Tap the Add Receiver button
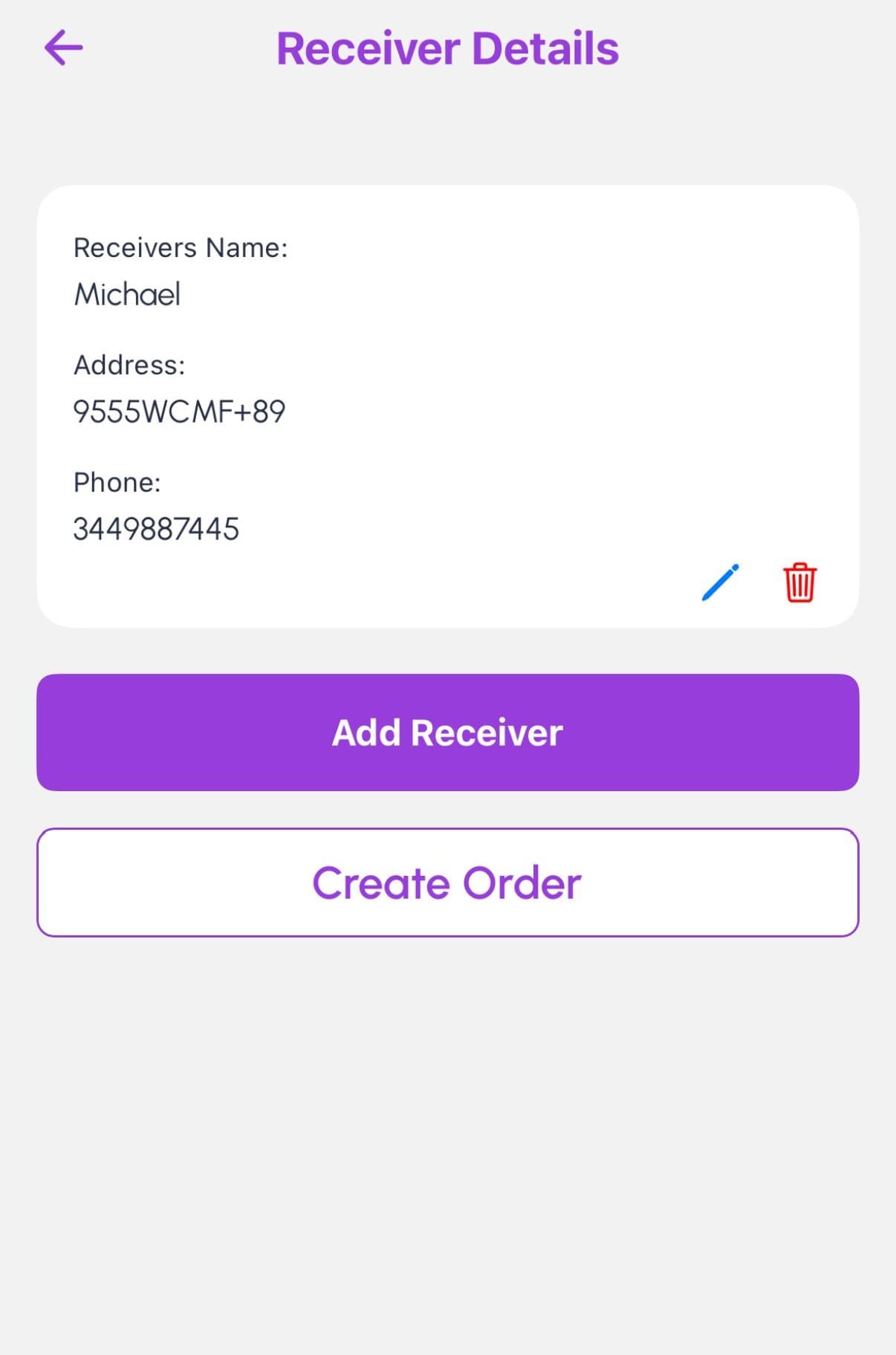896x1355 pixels. (x=447, y=732)
